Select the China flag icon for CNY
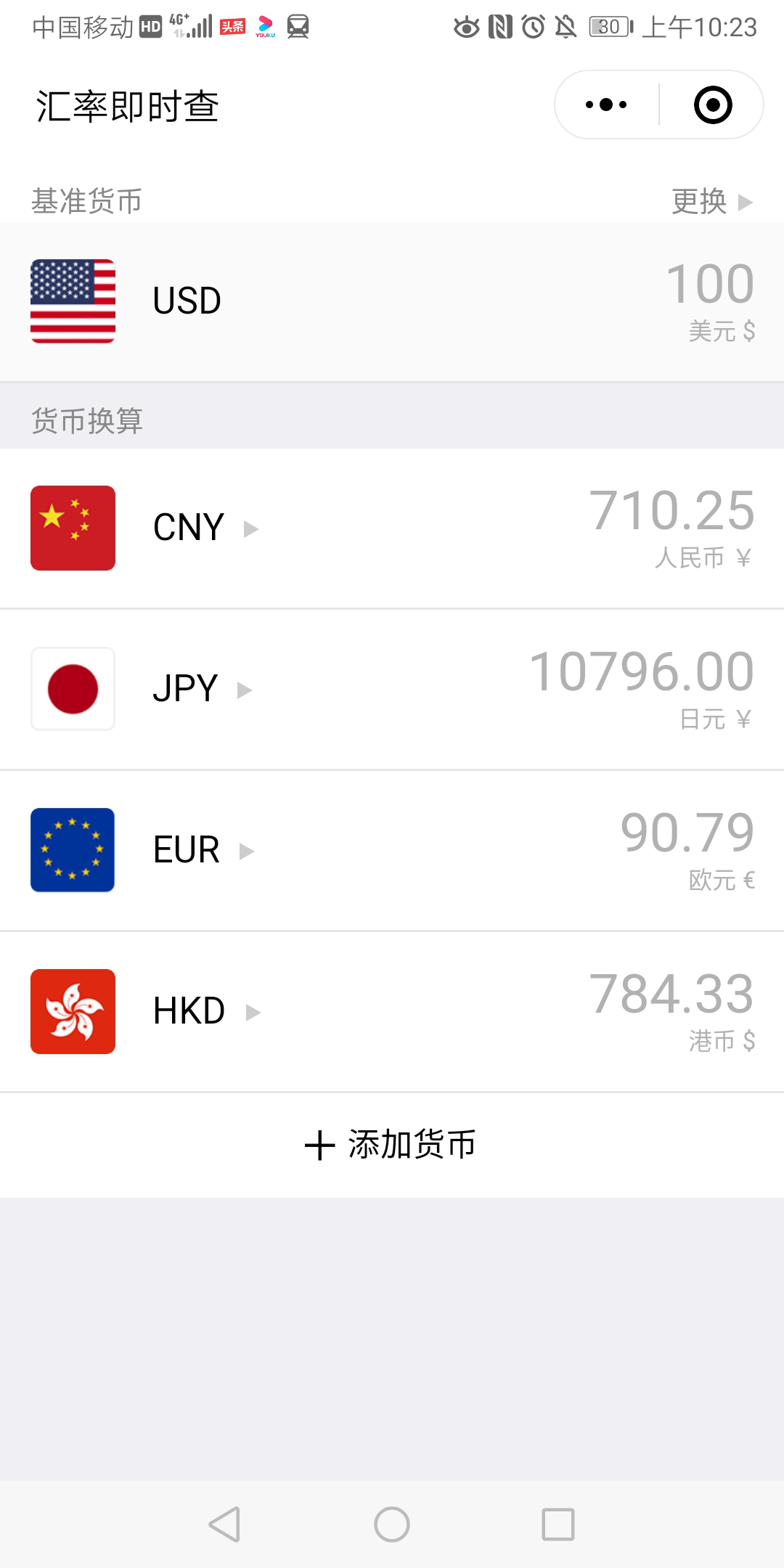This screenshot has width=784, height=1568. [x=72, y=527]
